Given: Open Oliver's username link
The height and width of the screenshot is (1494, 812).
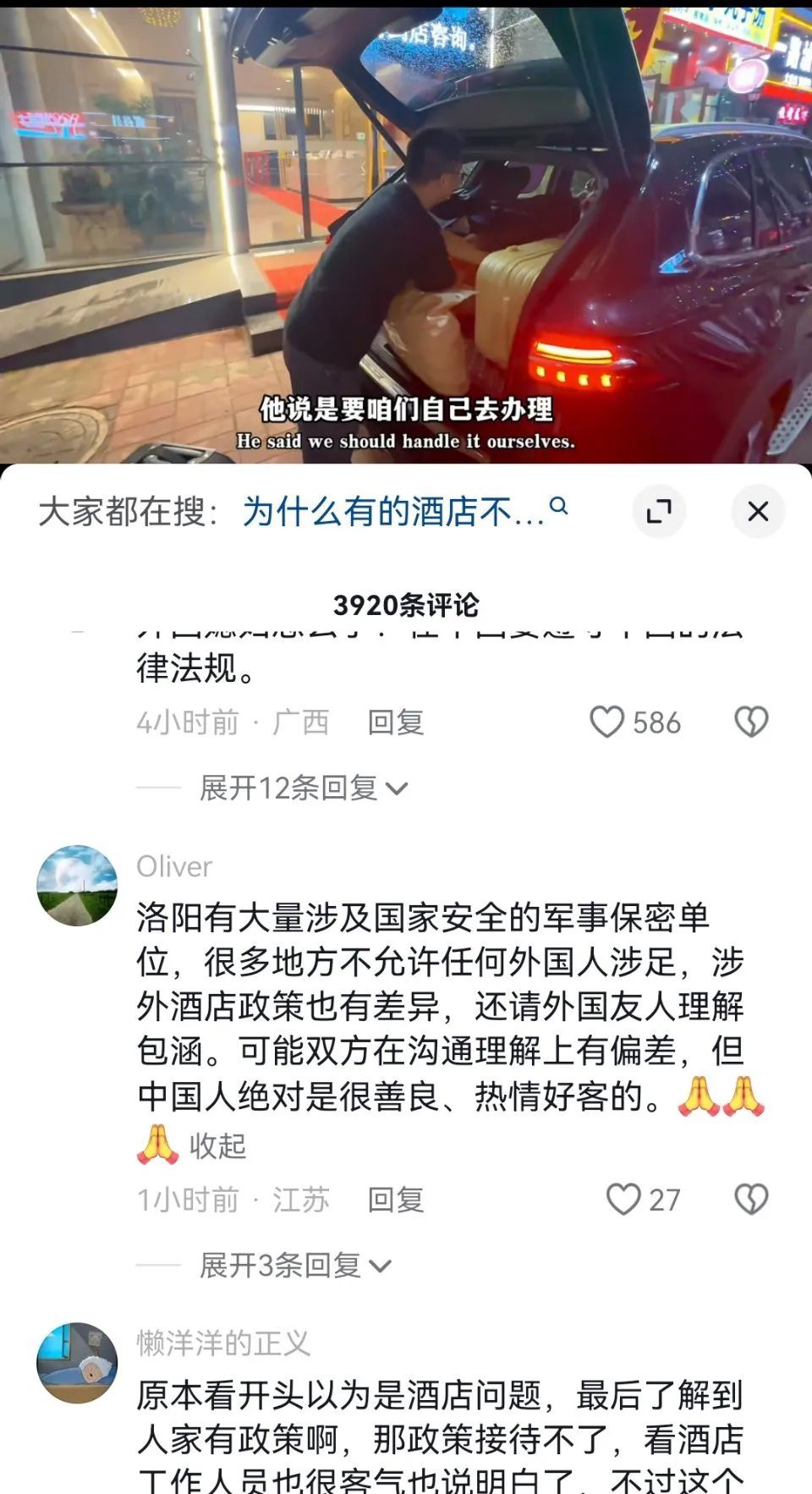Looking at the screenshot, I should (x=174, y=866).
